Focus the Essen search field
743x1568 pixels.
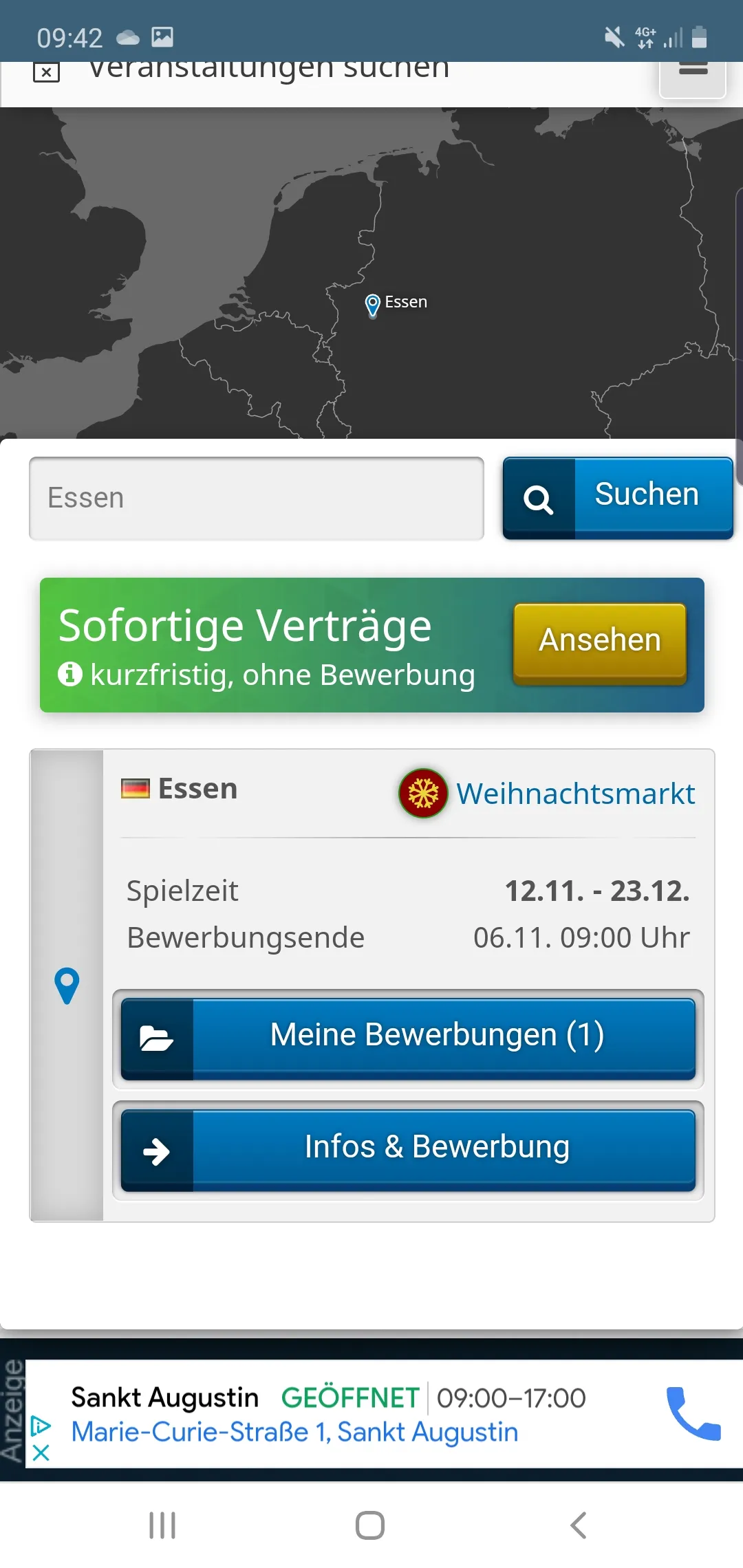tap(256, 498)
